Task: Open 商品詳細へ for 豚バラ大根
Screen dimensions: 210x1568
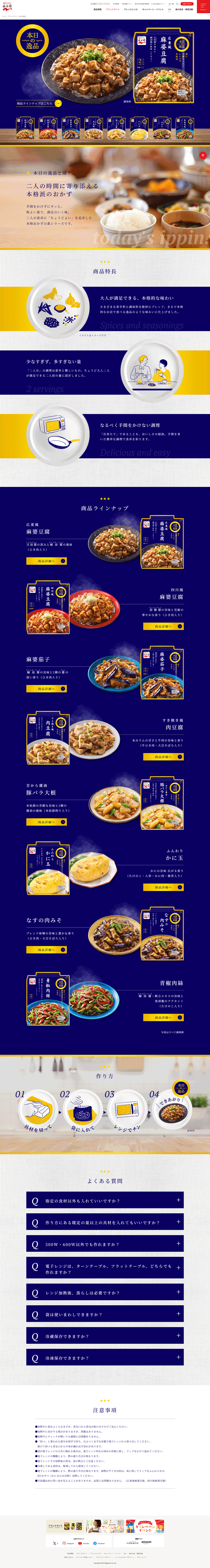Action: 46,822
